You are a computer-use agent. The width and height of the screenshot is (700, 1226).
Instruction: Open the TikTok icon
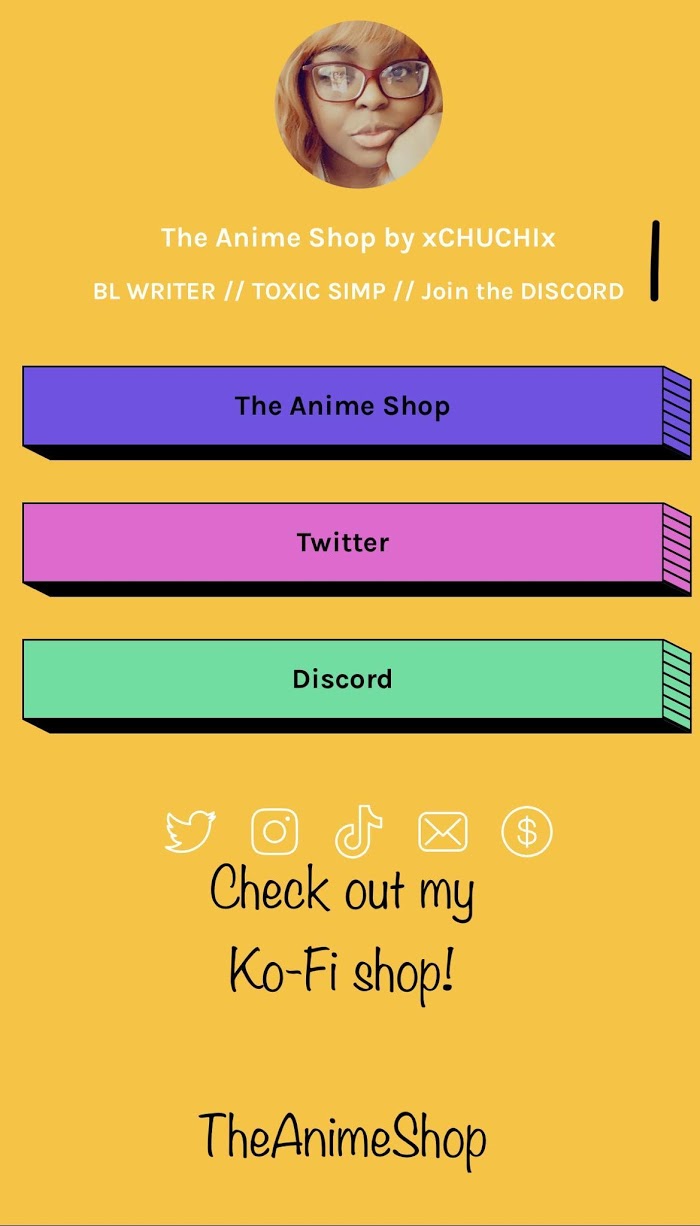point(358,832)
